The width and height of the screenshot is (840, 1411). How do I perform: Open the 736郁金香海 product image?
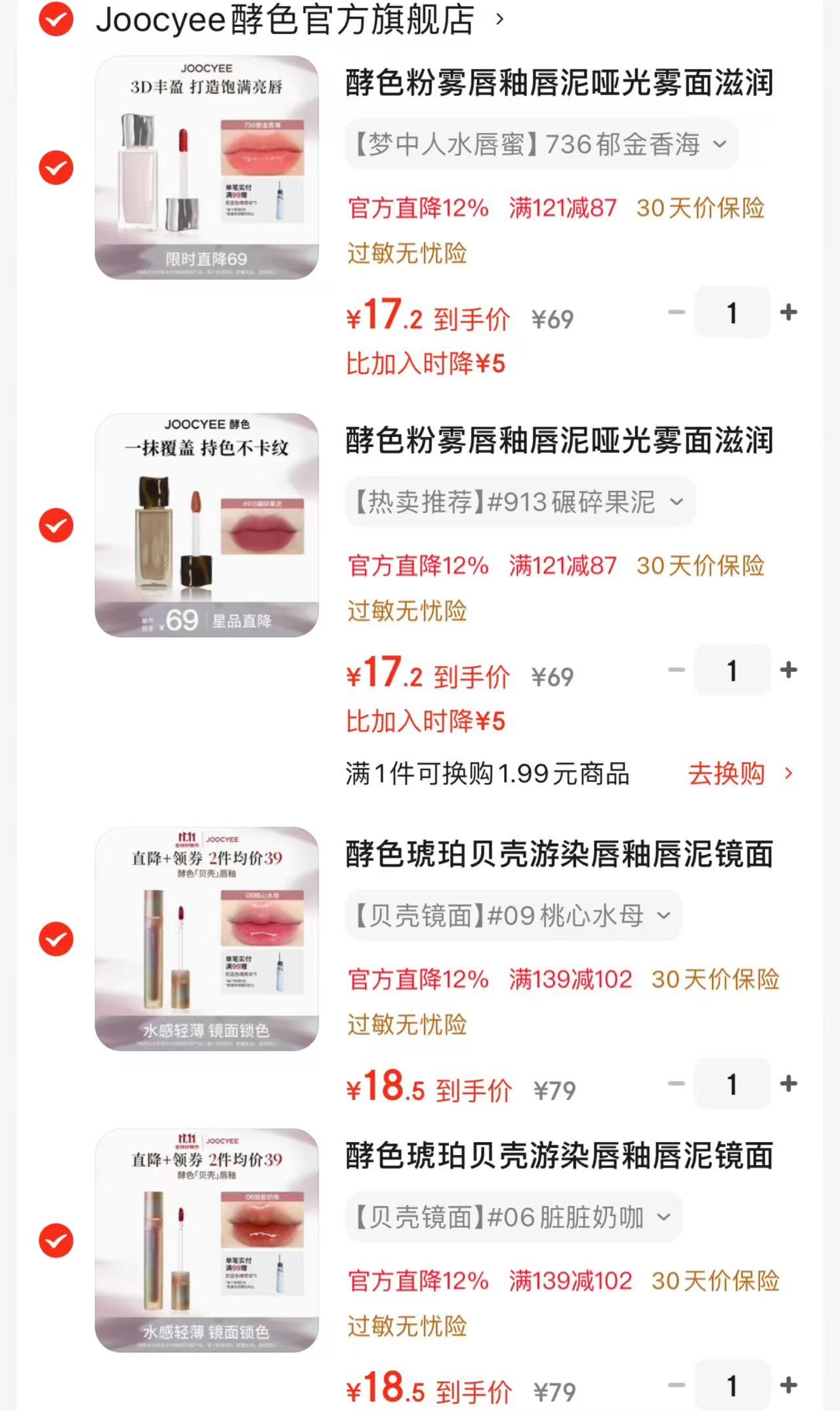click(207, 167)
